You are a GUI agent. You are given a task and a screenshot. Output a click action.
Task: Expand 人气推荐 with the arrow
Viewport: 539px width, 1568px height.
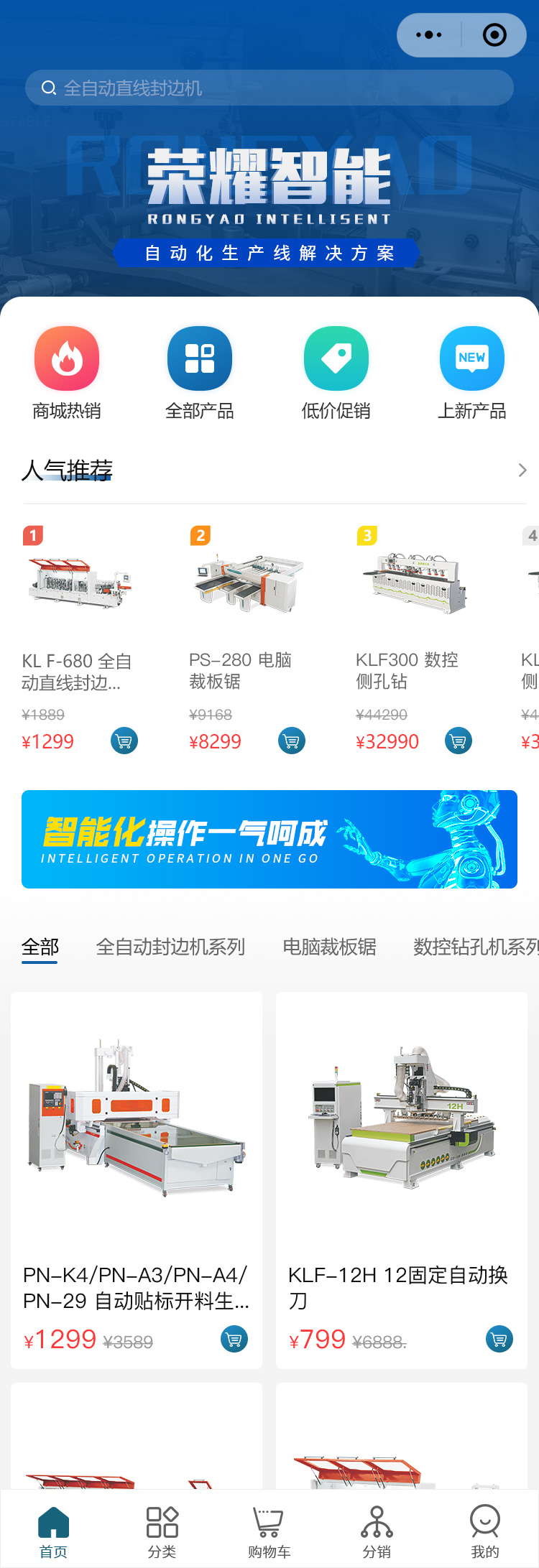522,470
